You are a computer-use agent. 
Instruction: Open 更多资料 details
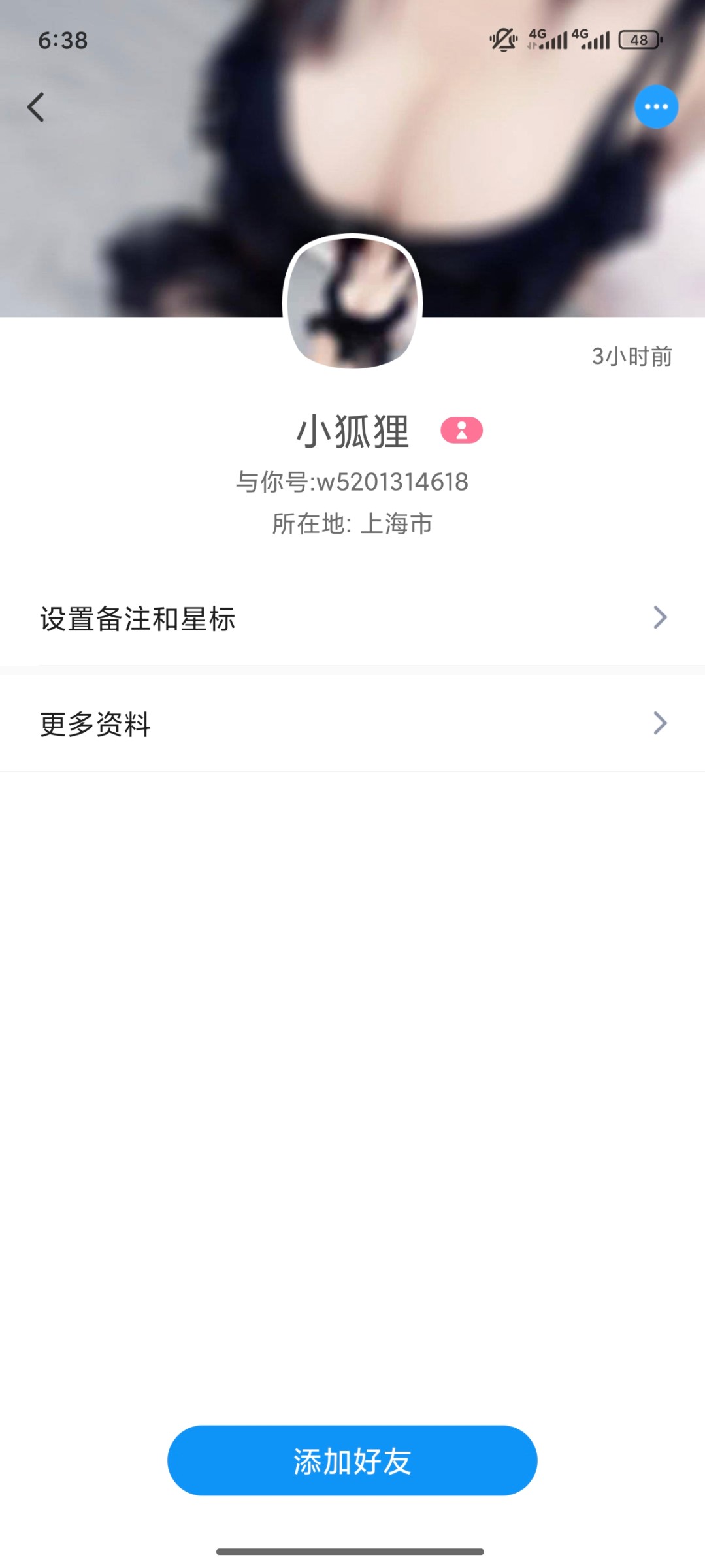(352, 724)
